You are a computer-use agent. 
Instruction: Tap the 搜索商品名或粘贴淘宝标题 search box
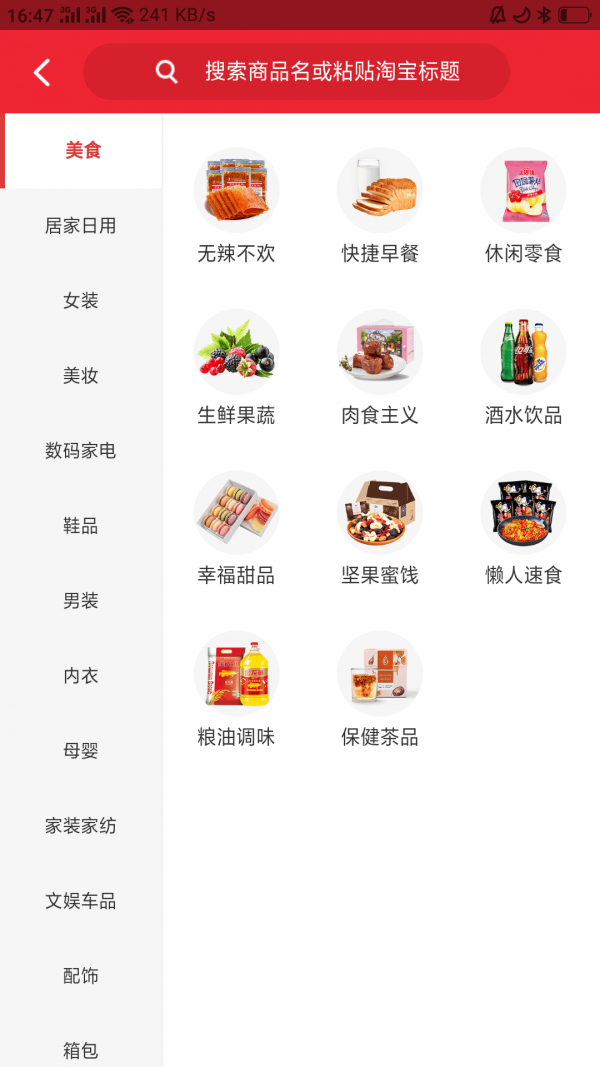point(297,71)
